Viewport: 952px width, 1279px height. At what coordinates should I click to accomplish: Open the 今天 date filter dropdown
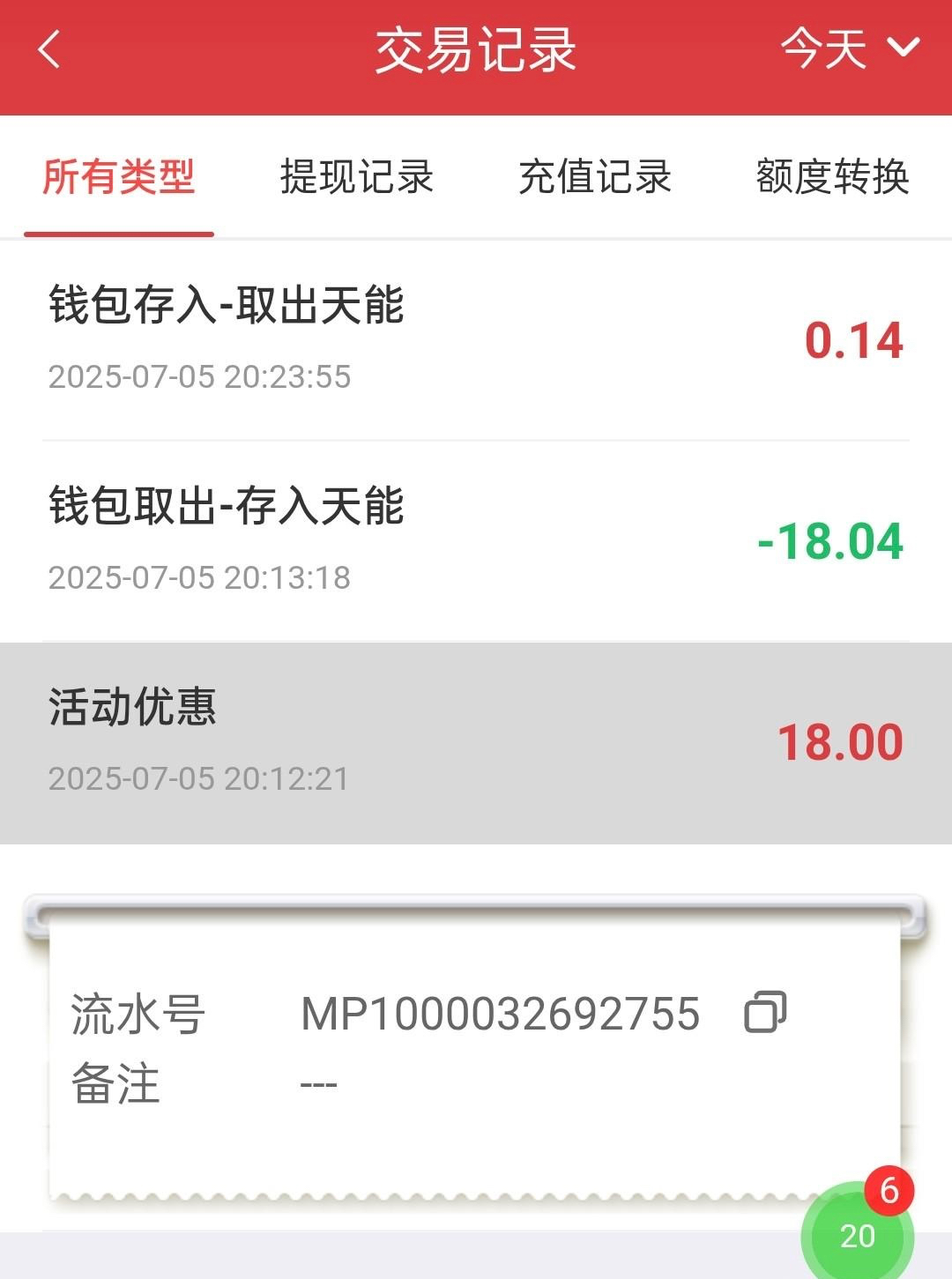pyautogui.click(x=849, y=48)
